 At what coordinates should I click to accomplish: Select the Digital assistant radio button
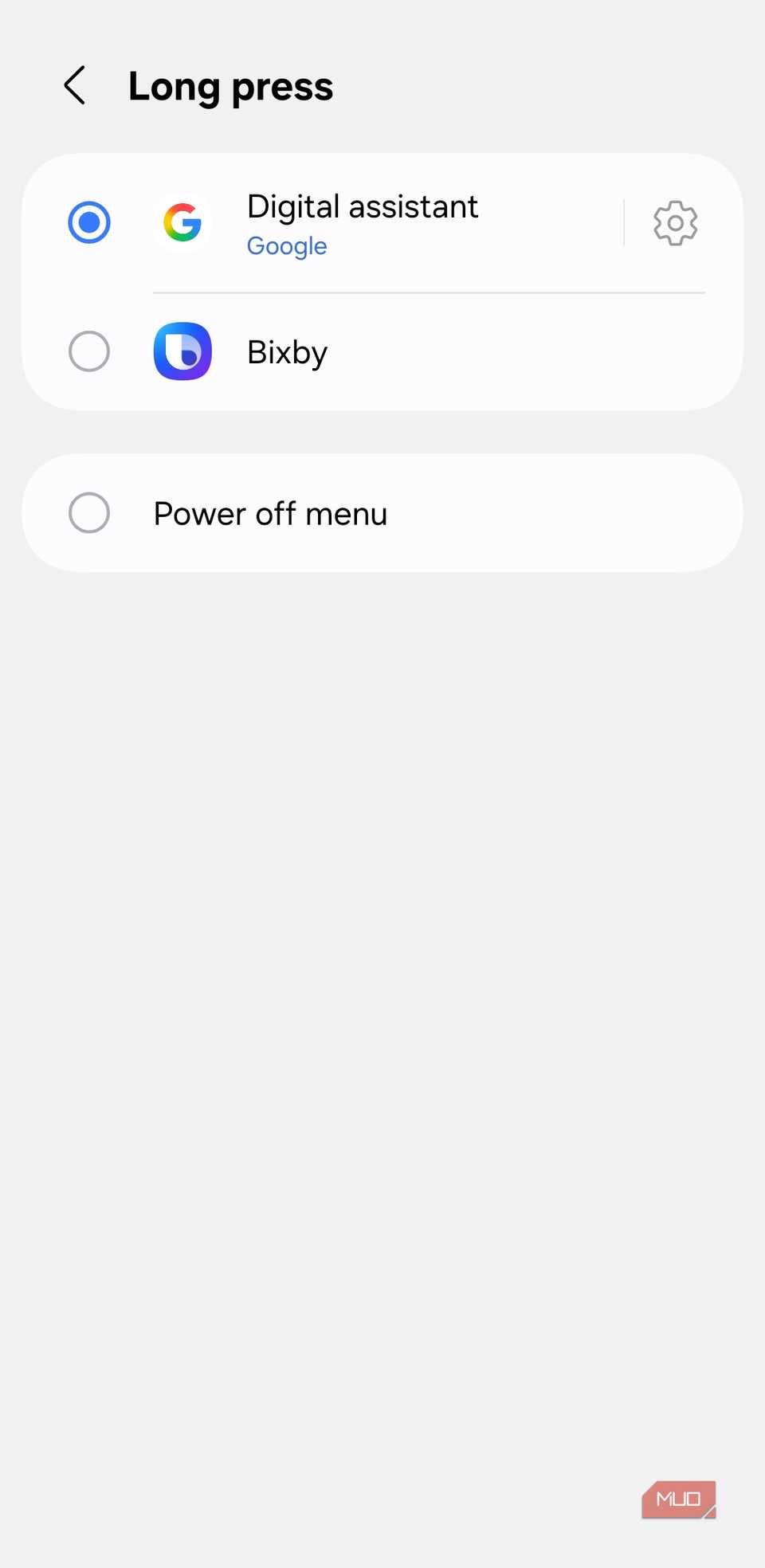coord(88,222)
